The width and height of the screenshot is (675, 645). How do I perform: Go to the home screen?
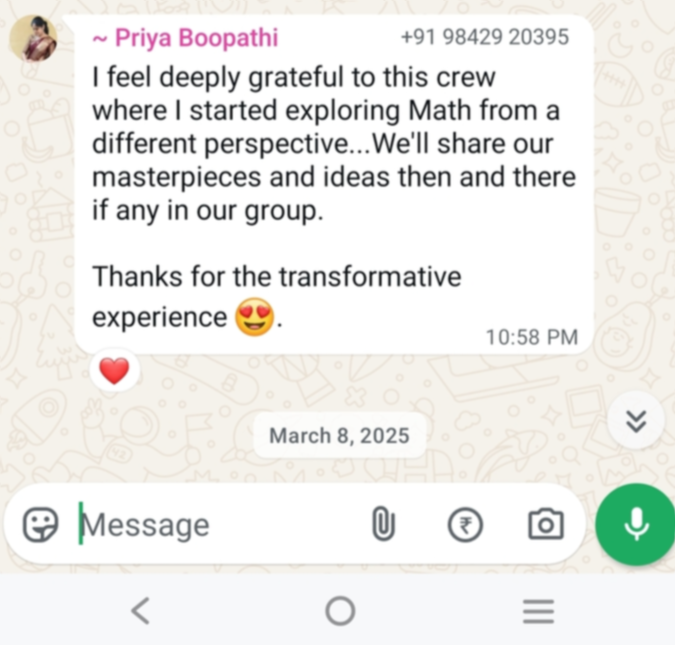coord(340,610)
